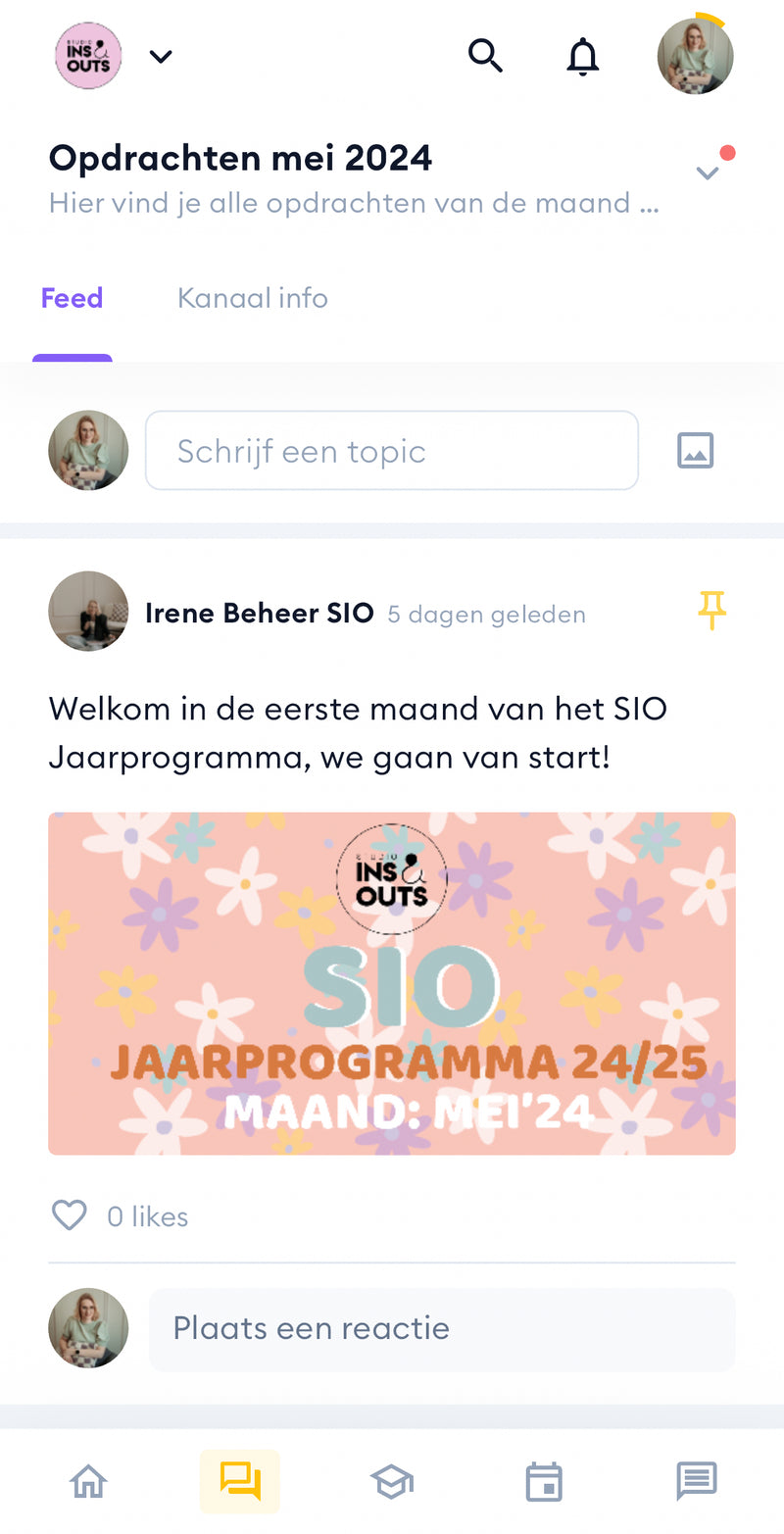Viewport: 784px width, 1534px height.
Task: Open the messages tab
Action: [x=697, y=1481]
